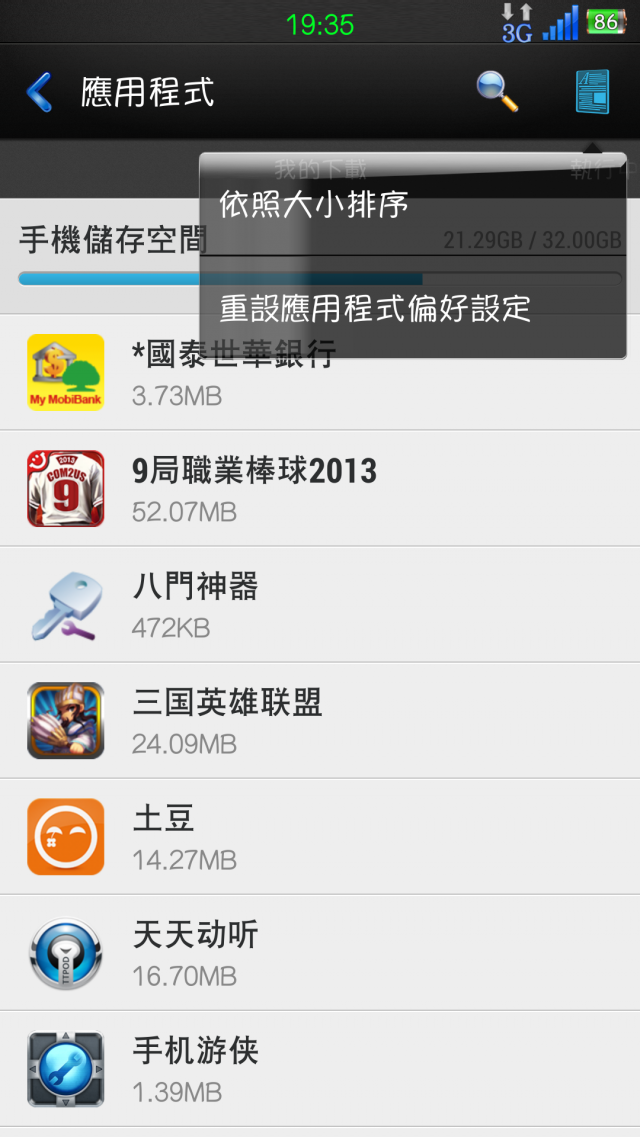
Task: View 三国英雄联盟 app details
Action: pyautogui.click(x=320, y=721)
